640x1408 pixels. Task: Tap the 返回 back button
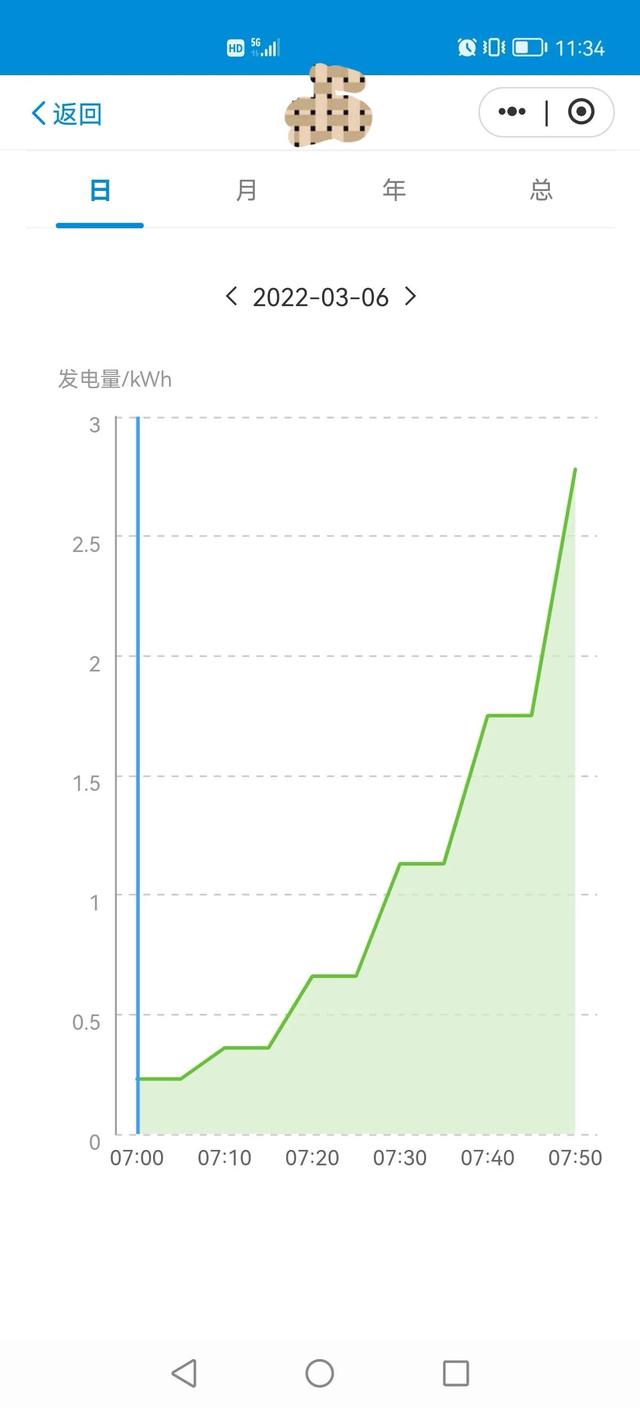66,113
